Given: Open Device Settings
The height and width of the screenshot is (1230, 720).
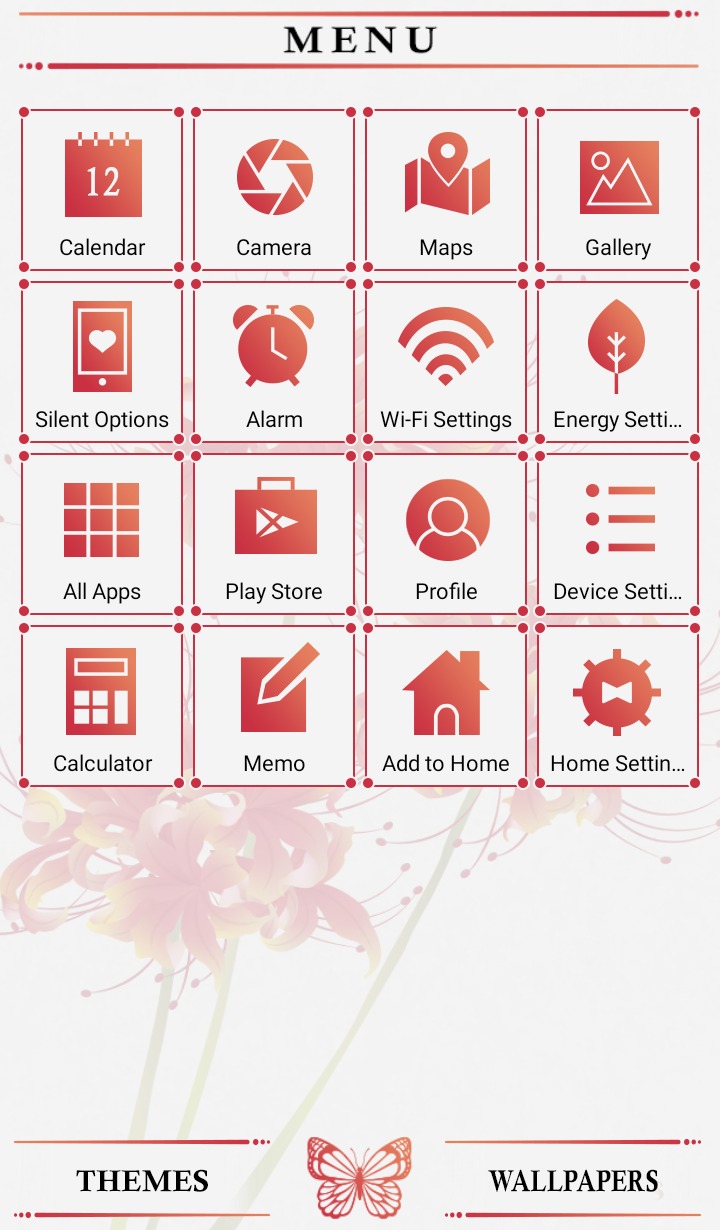Looking at the screenshot, I should pyautogui.click(x=618, y=534).
